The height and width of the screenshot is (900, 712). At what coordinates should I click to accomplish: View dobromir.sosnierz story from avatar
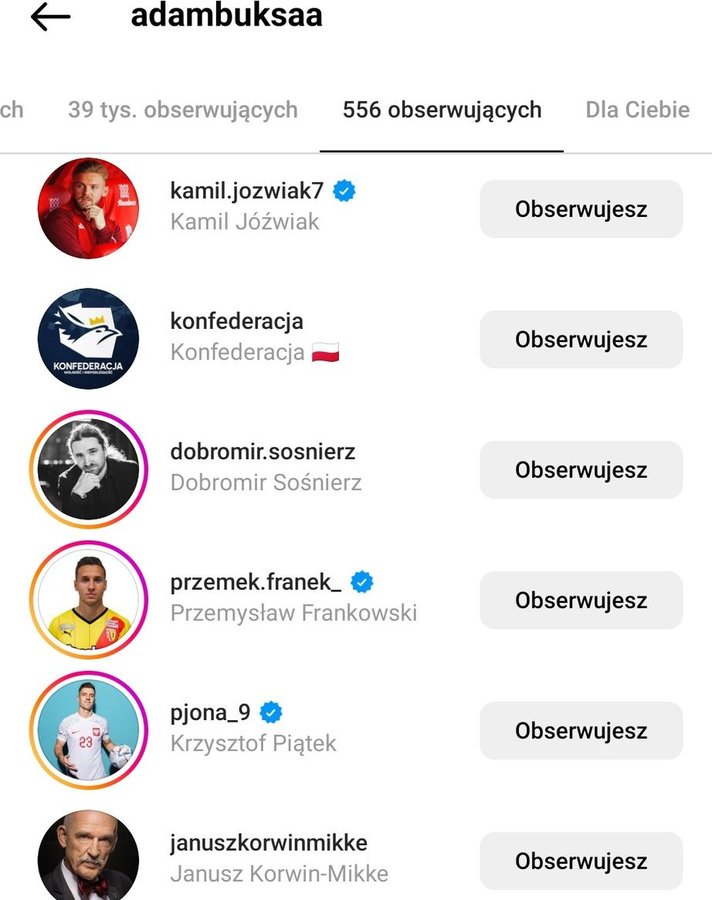coord(88,469)
